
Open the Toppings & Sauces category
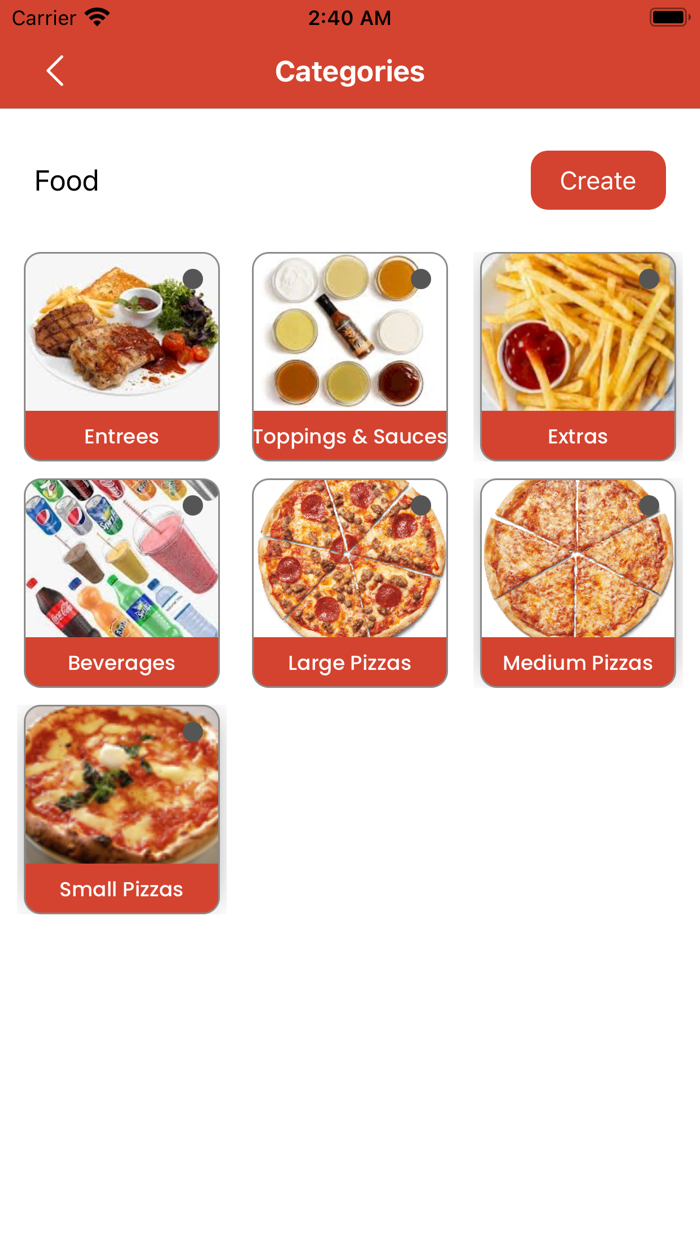(x=350, y=357)
